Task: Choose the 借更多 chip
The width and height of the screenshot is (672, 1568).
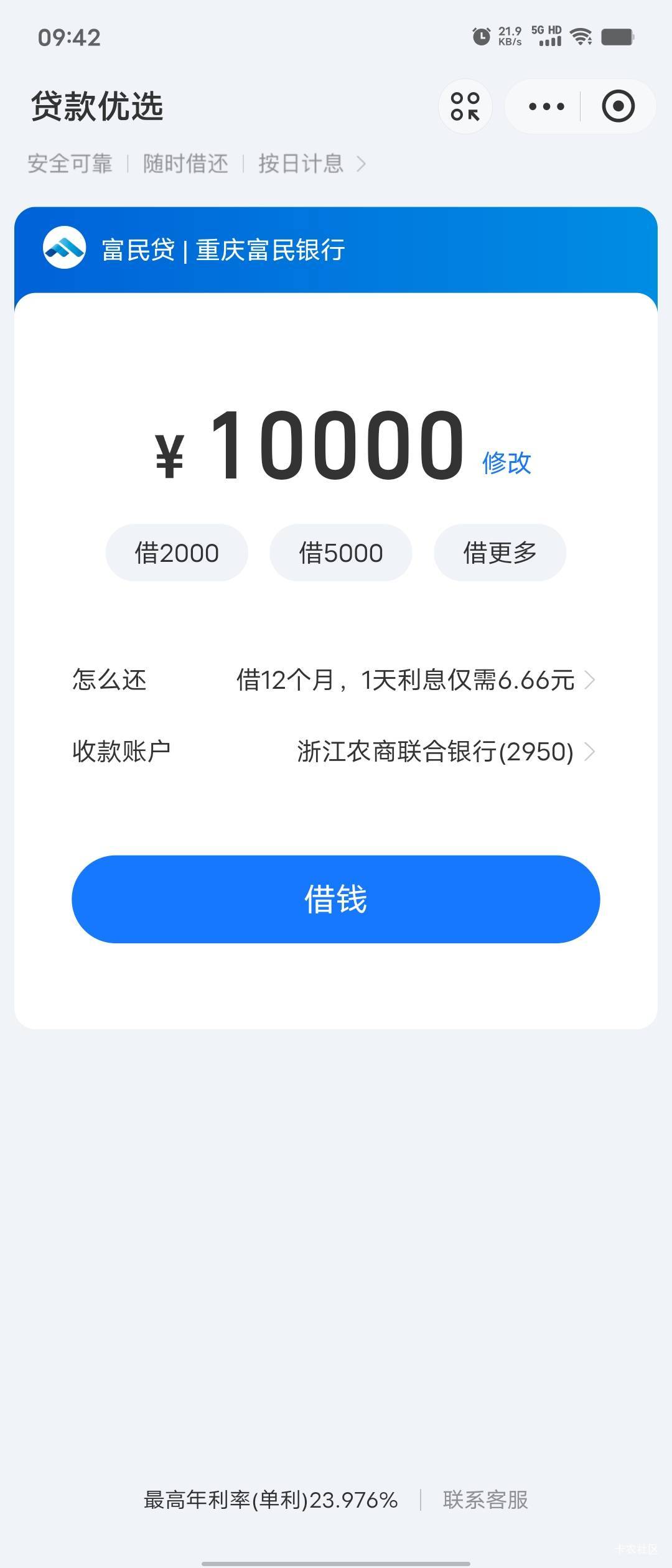Action: (x=500, y=553)
